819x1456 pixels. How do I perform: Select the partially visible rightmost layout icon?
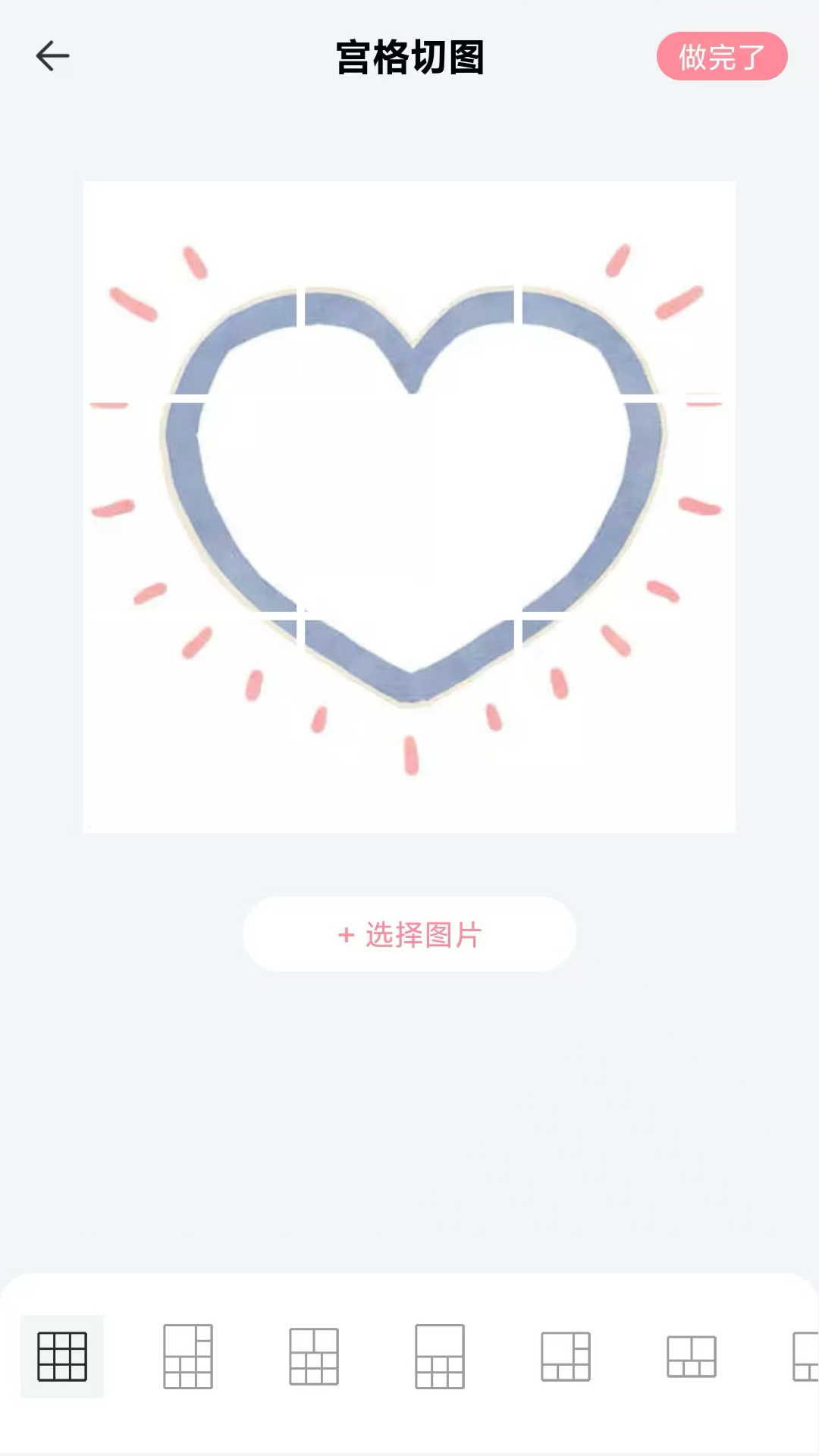[805, 1357]
